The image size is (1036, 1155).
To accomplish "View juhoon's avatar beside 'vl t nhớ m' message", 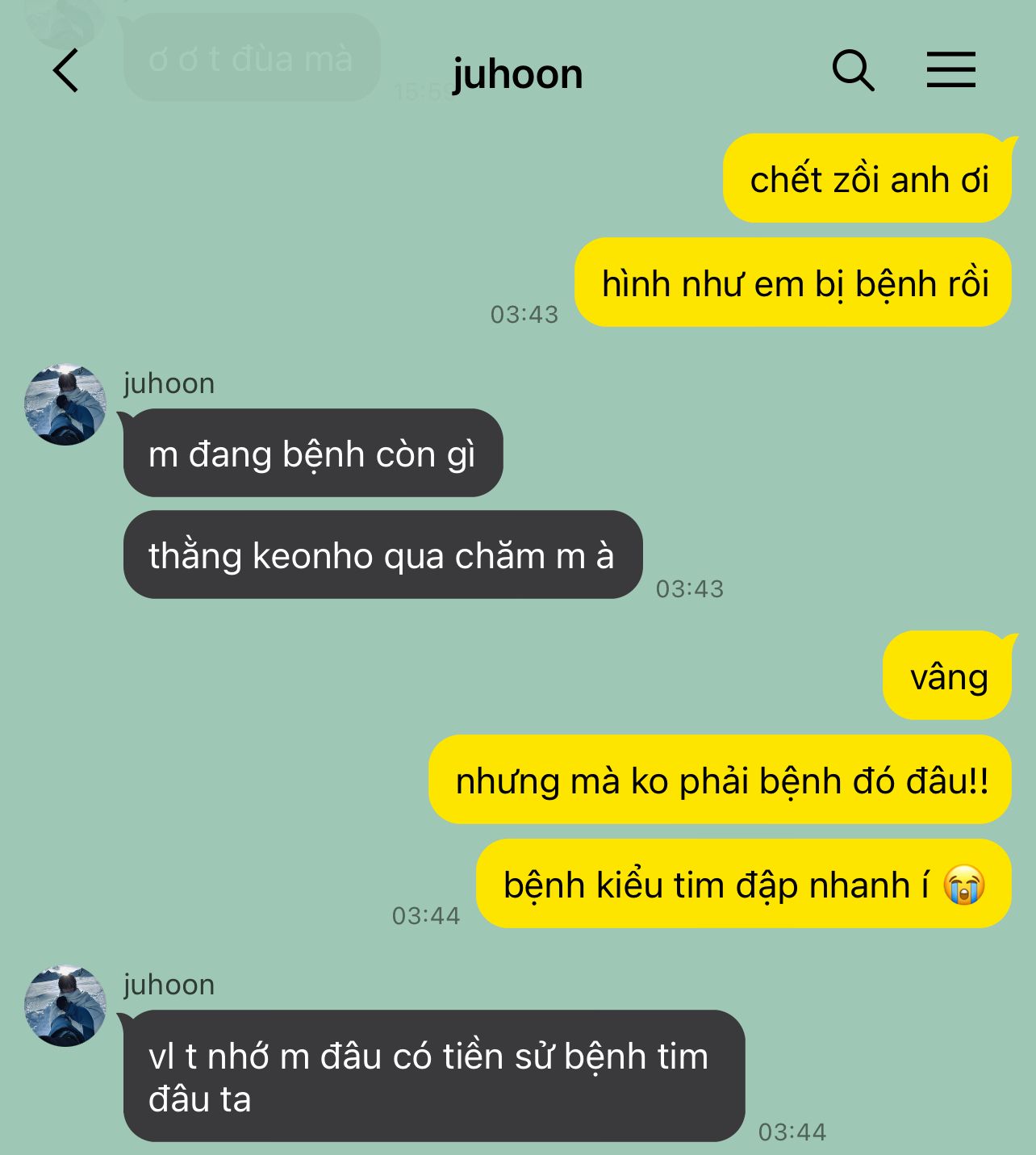I will pos(65,1006).
